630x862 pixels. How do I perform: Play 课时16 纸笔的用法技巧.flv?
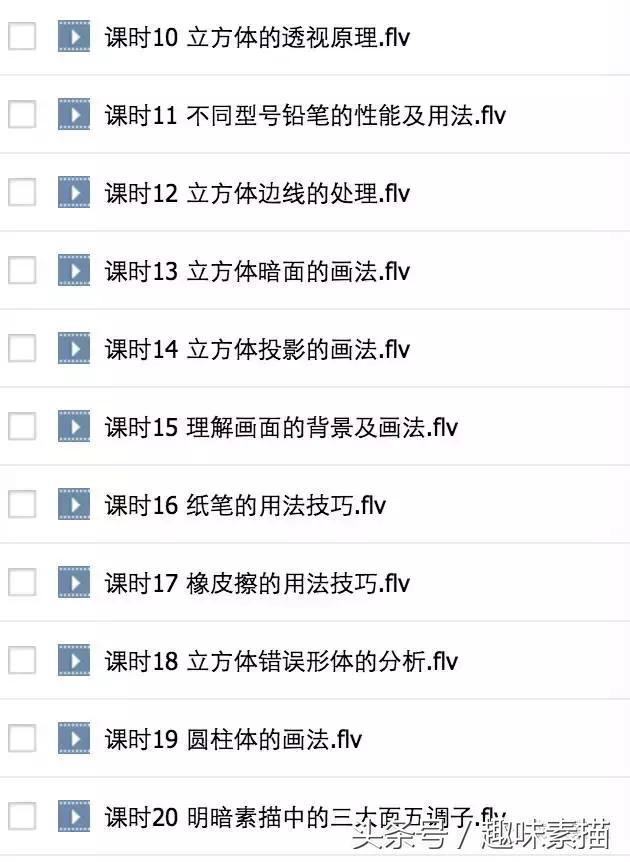pos(245,505)
